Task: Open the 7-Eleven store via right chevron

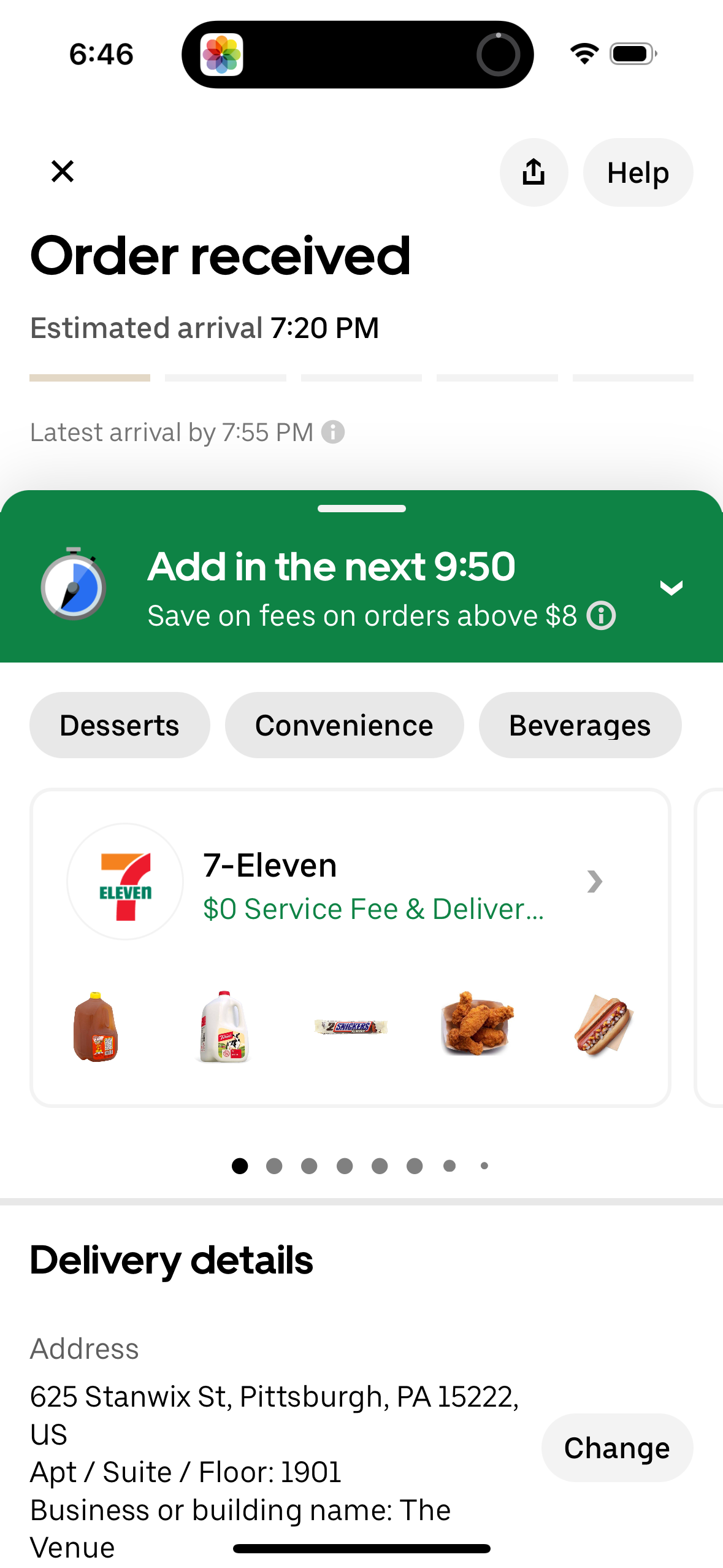Action: 593,882
